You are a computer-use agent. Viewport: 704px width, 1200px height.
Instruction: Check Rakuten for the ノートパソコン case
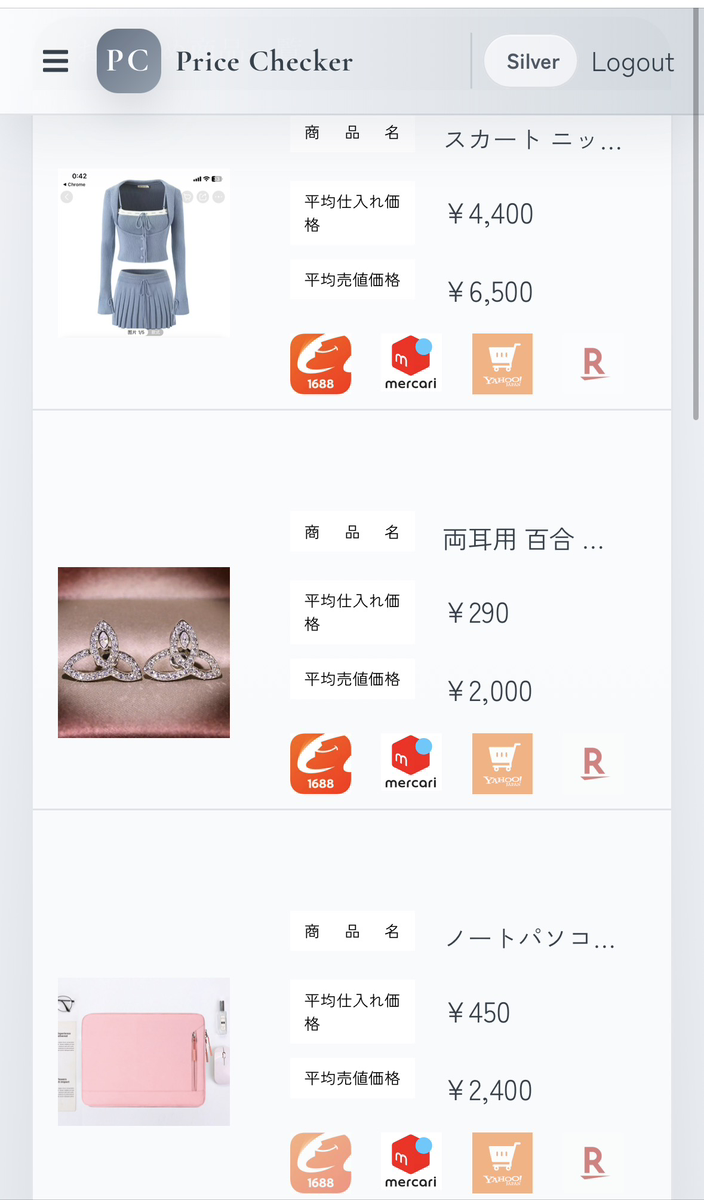click(x=593, y=1163)
